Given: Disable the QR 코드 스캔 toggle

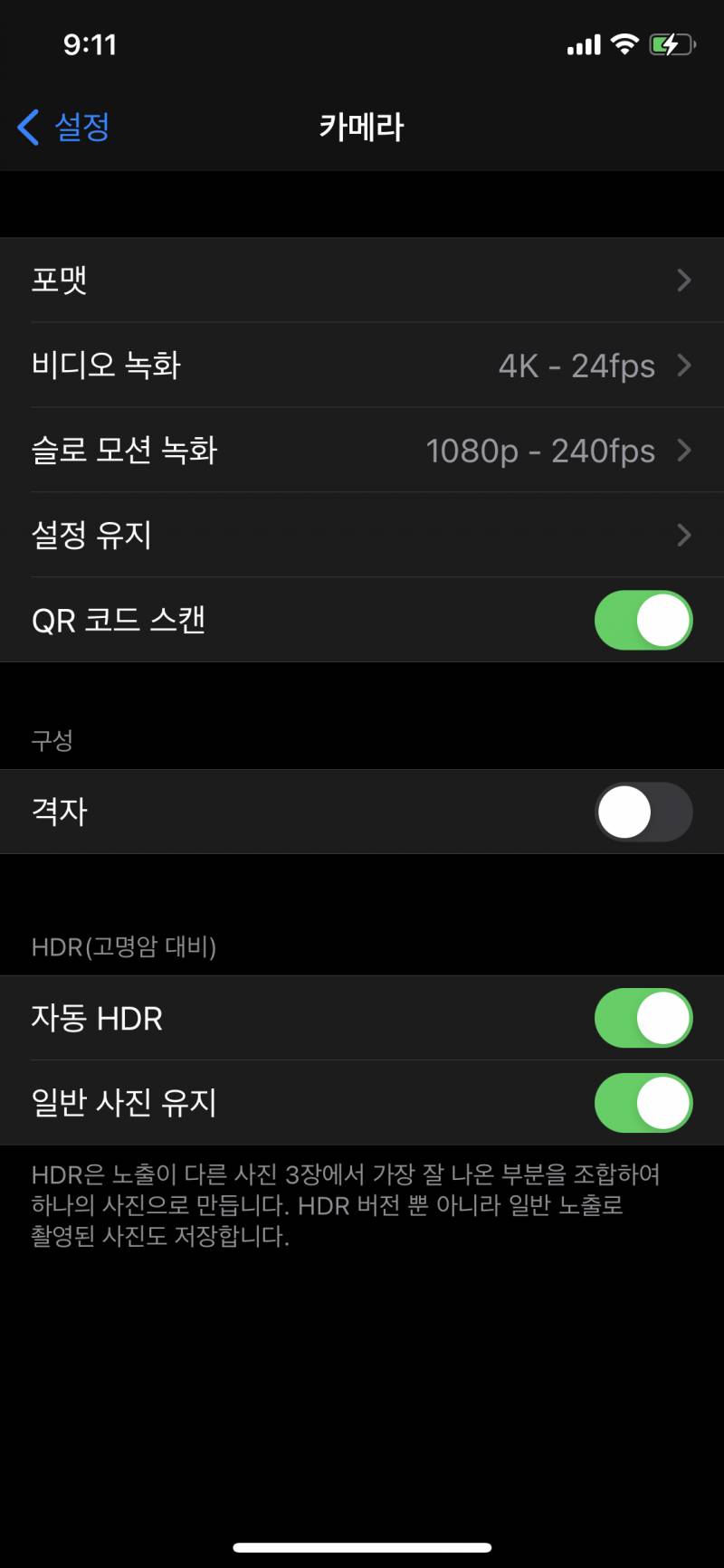Looking at the screenshot, I should point(643,620).
